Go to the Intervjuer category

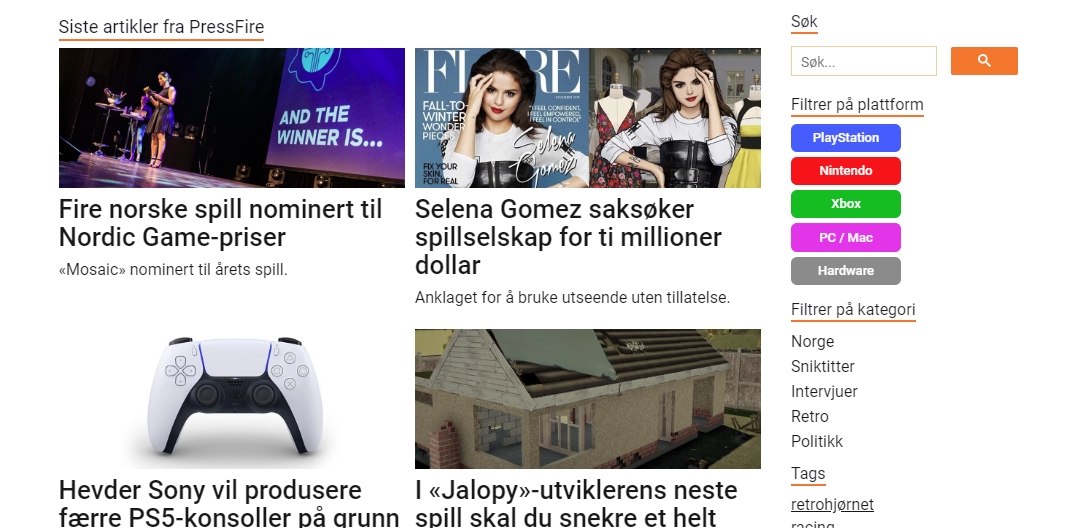tap(824, 392)
